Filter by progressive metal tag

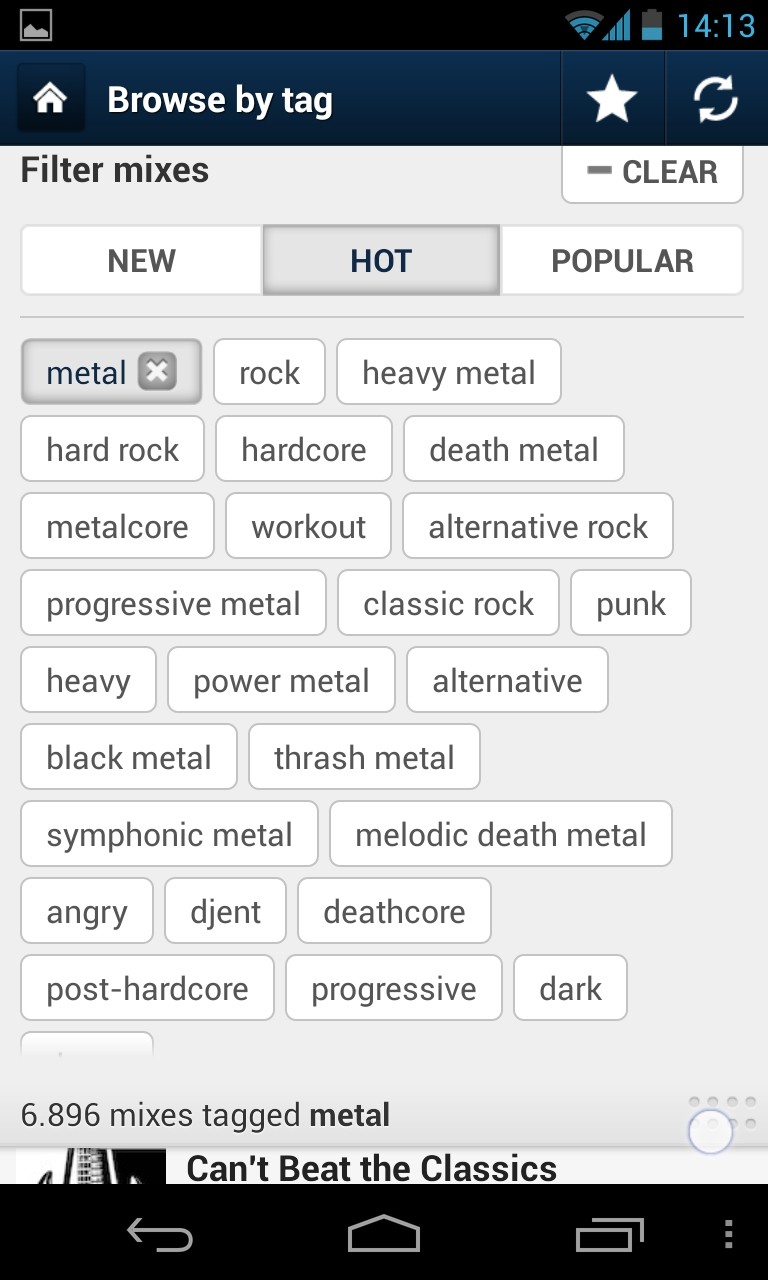pos(173,603)
